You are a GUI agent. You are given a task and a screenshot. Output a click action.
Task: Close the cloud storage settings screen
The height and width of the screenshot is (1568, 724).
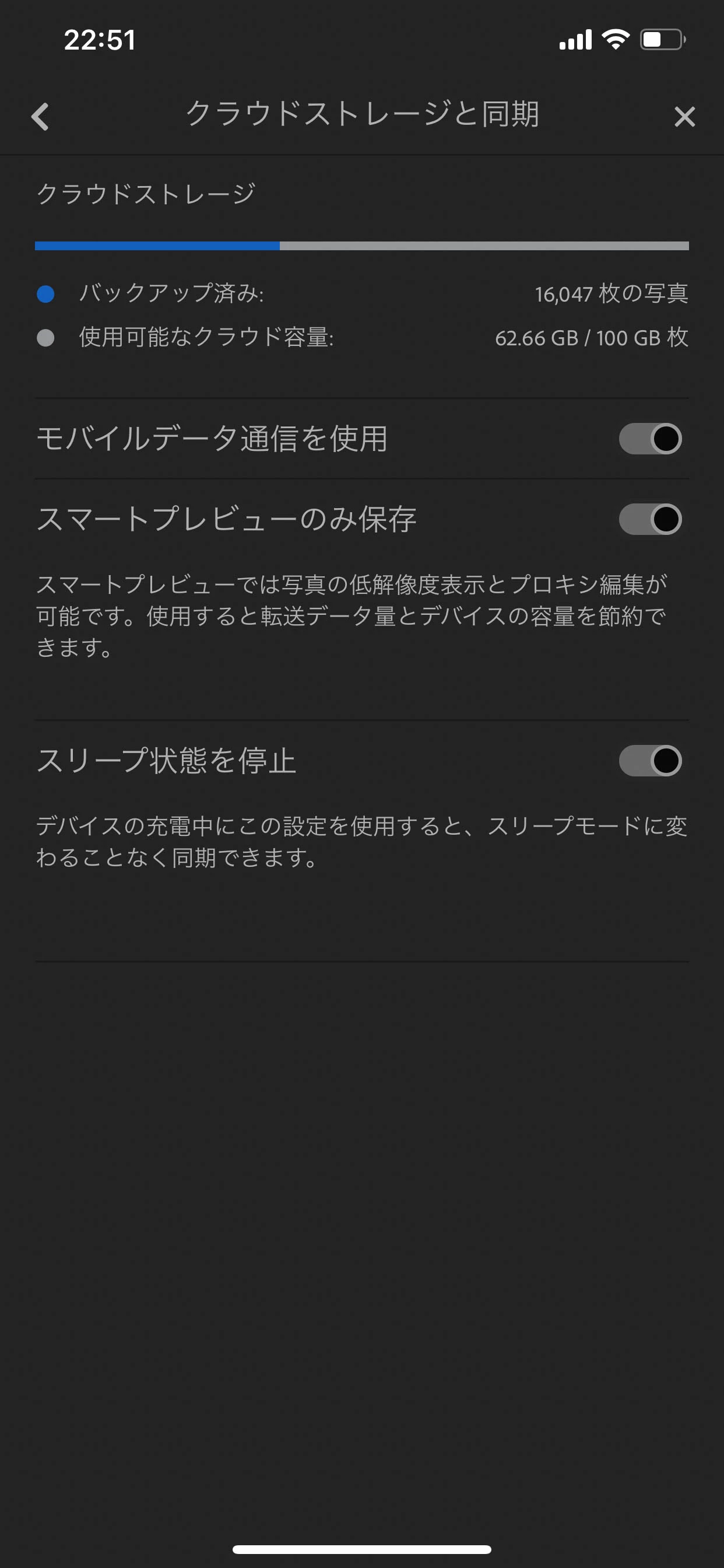coord(684,116)
